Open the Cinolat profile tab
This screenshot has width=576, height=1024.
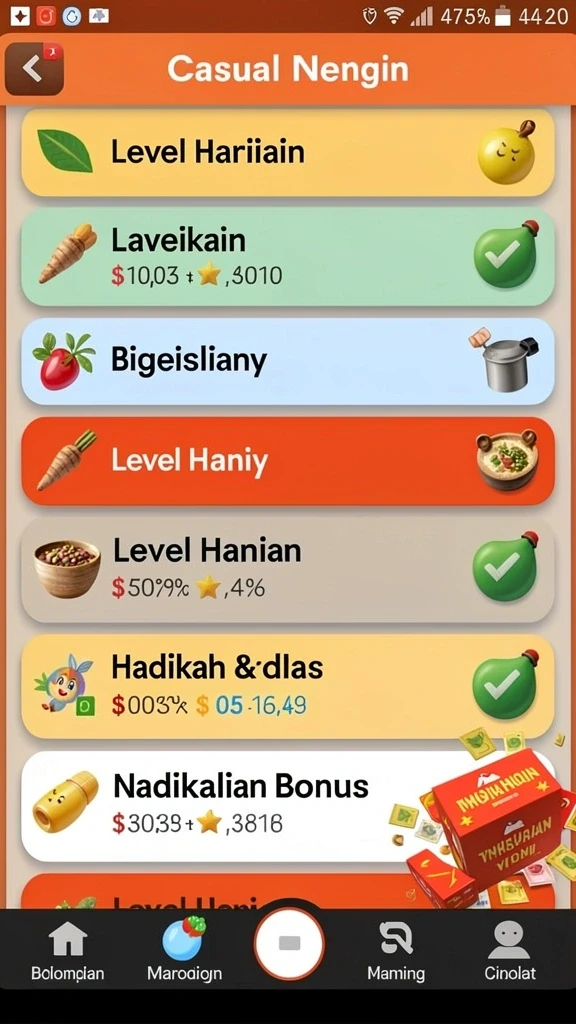point(510,953)
